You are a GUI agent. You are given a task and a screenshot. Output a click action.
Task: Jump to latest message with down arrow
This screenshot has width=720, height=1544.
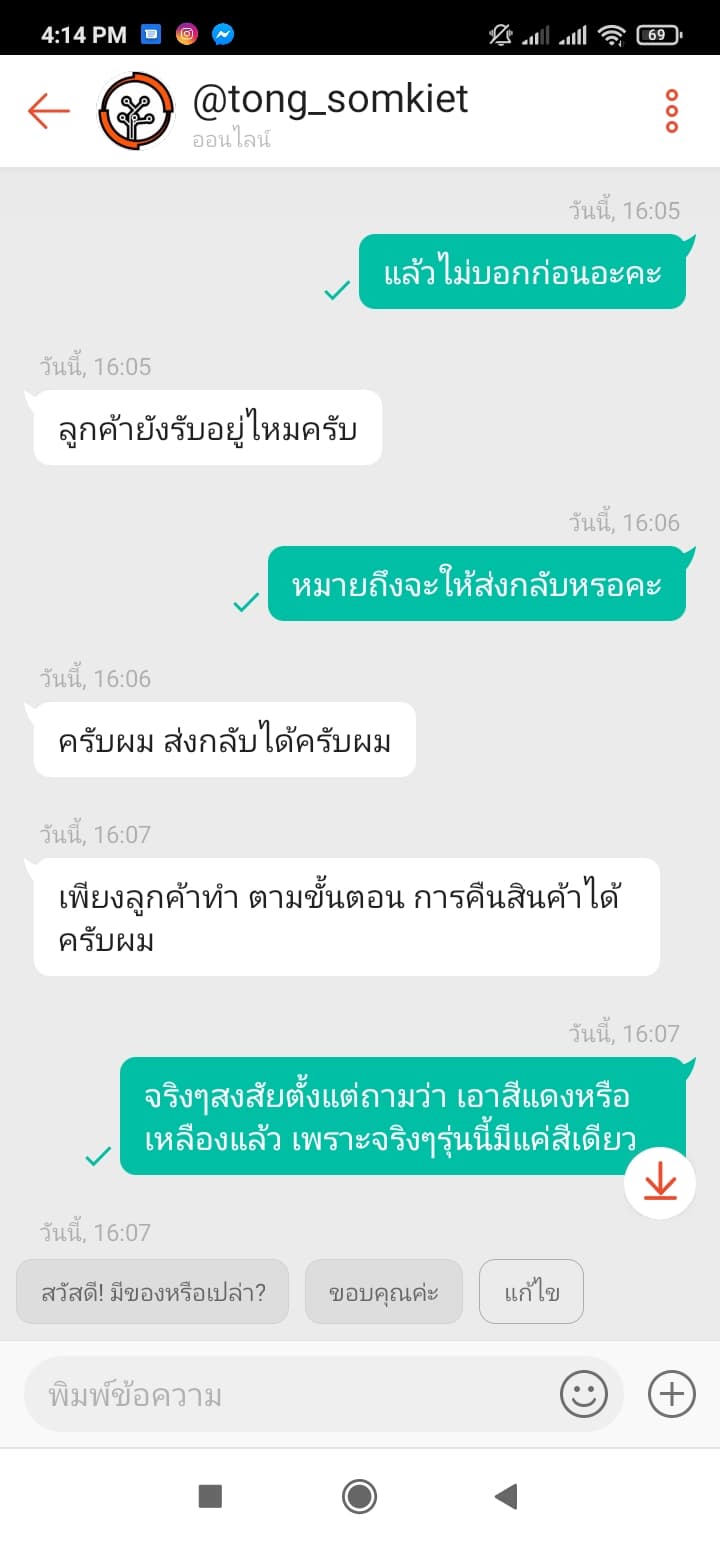(660, 1183)
